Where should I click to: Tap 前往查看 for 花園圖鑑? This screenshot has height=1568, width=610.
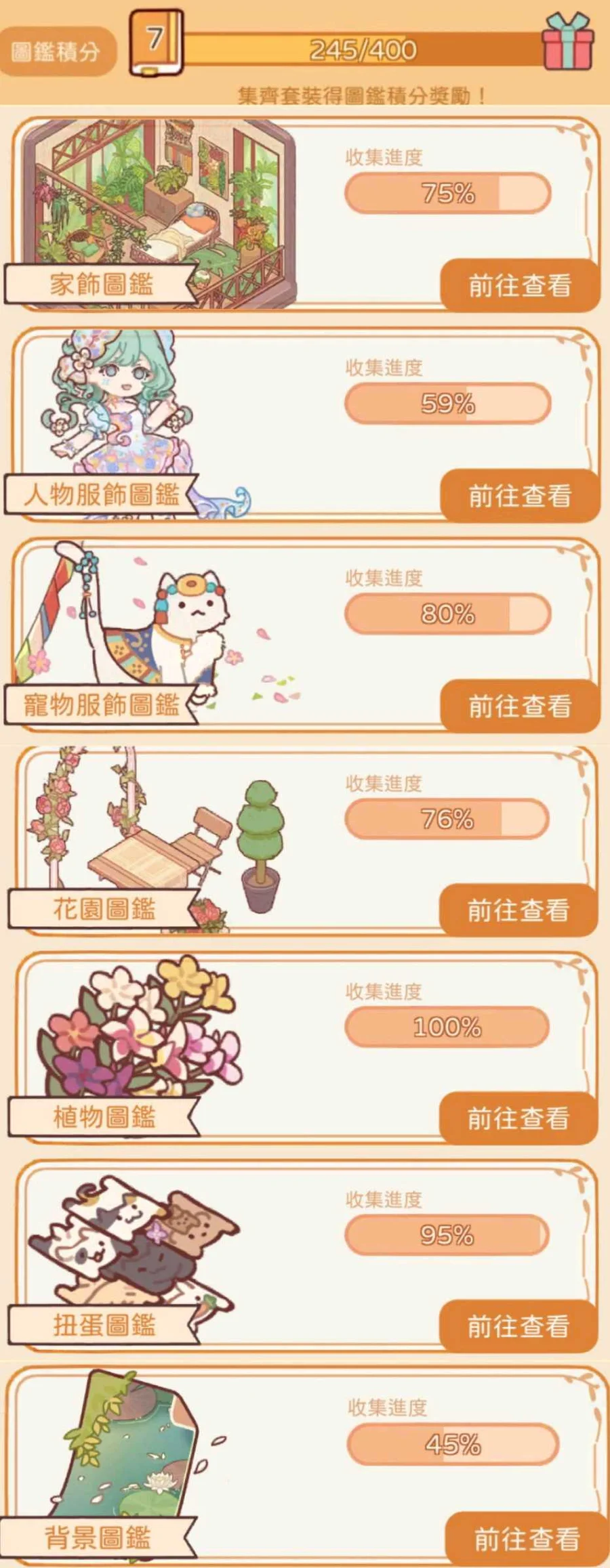click(518, 910)
